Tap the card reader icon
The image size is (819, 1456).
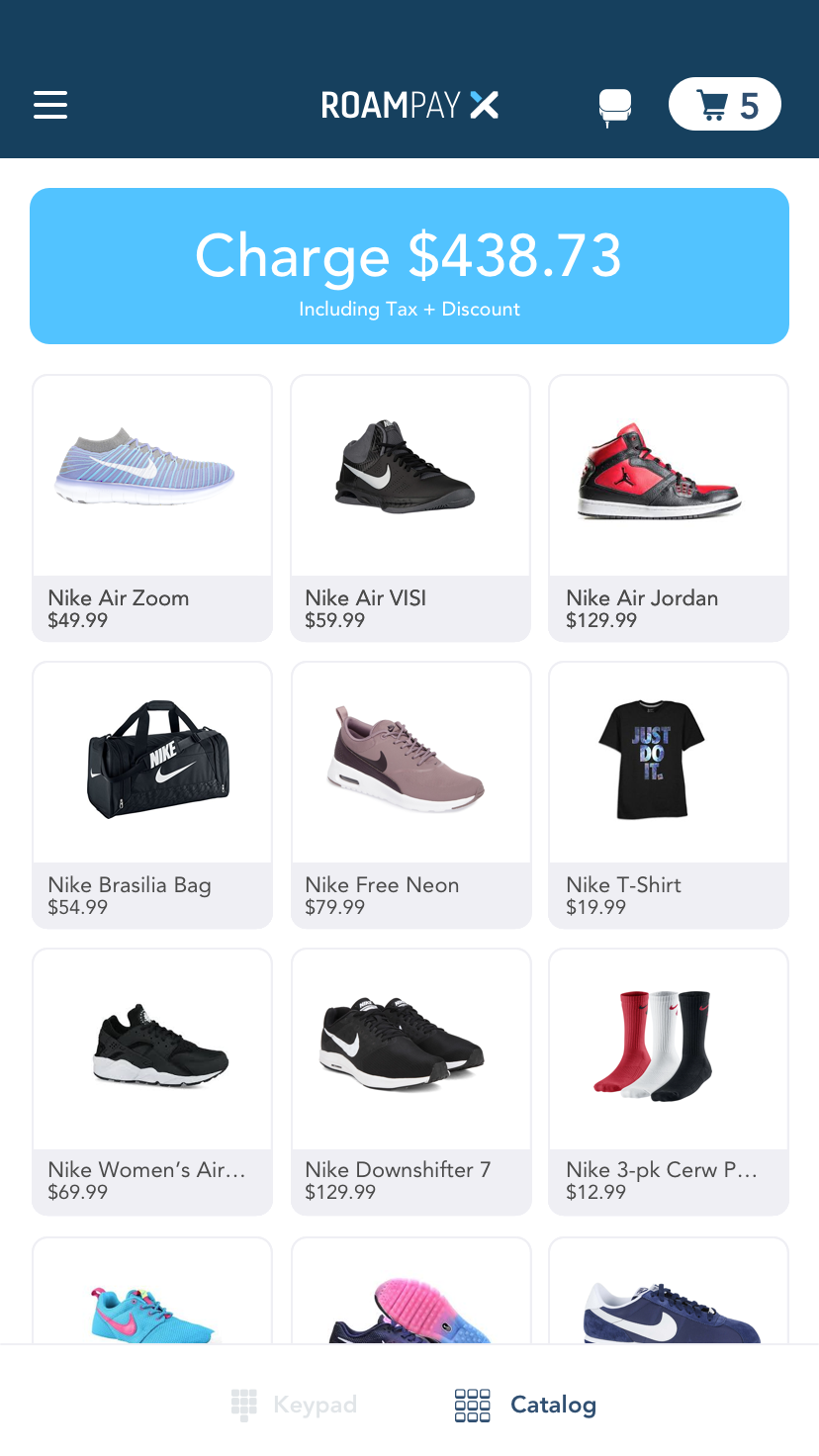[x=615, y=107]
